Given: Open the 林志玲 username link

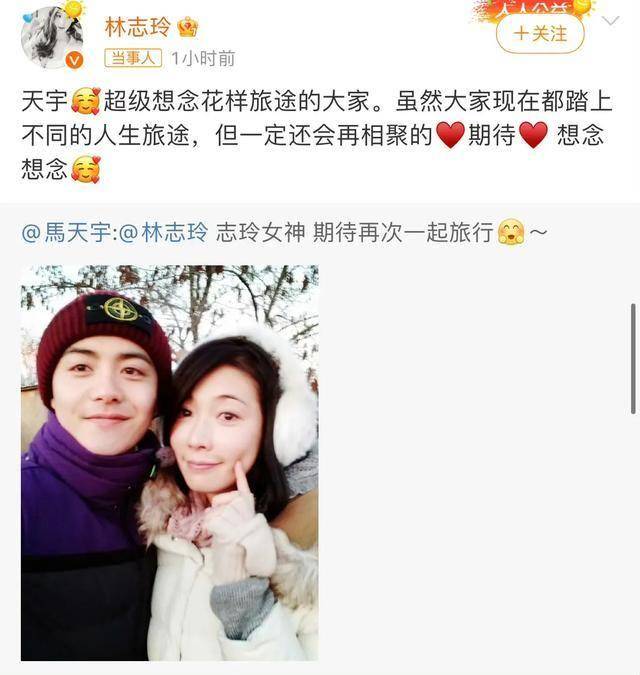Looking at the screenshot, I should 138,27.
